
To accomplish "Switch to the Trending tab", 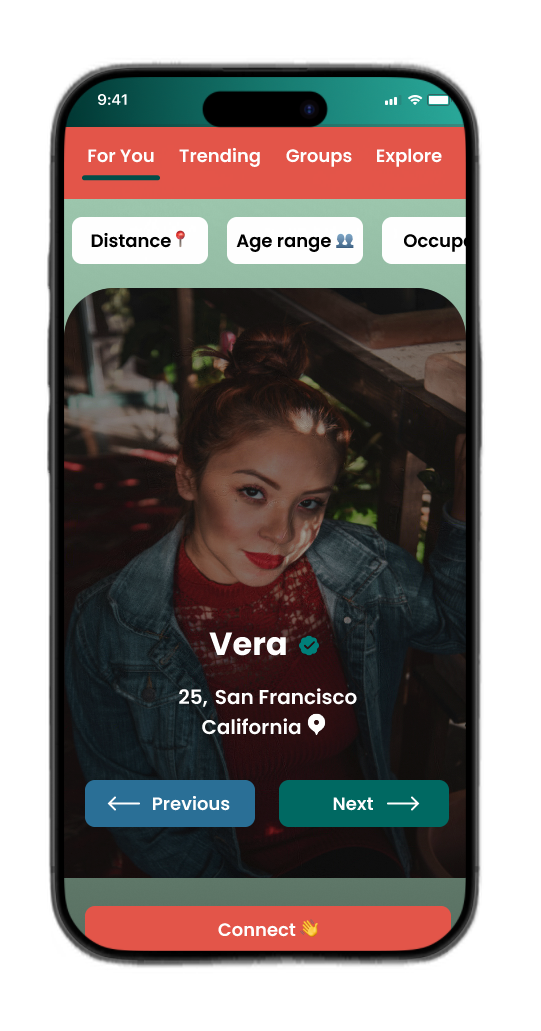I will coord(220,156).
